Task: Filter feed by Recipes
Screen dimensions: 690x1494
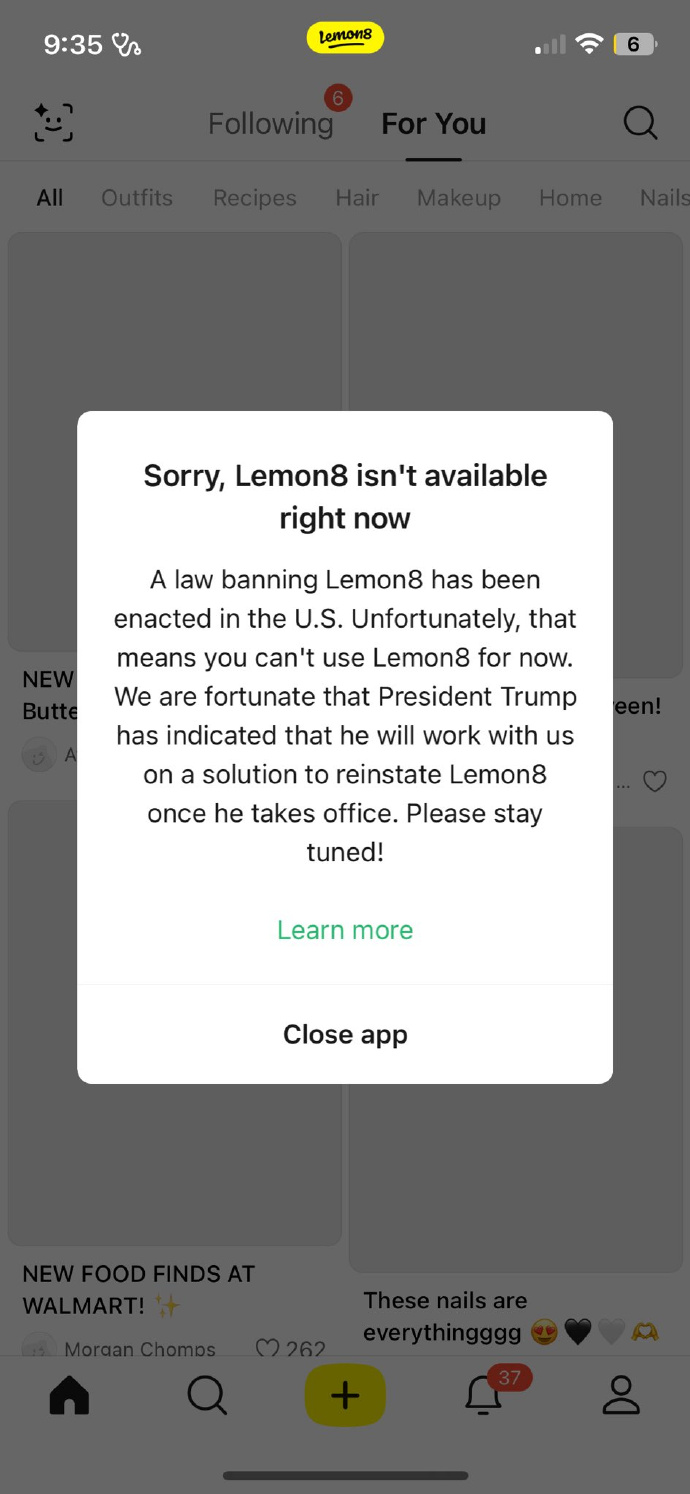Action: [x=254, y=198]
